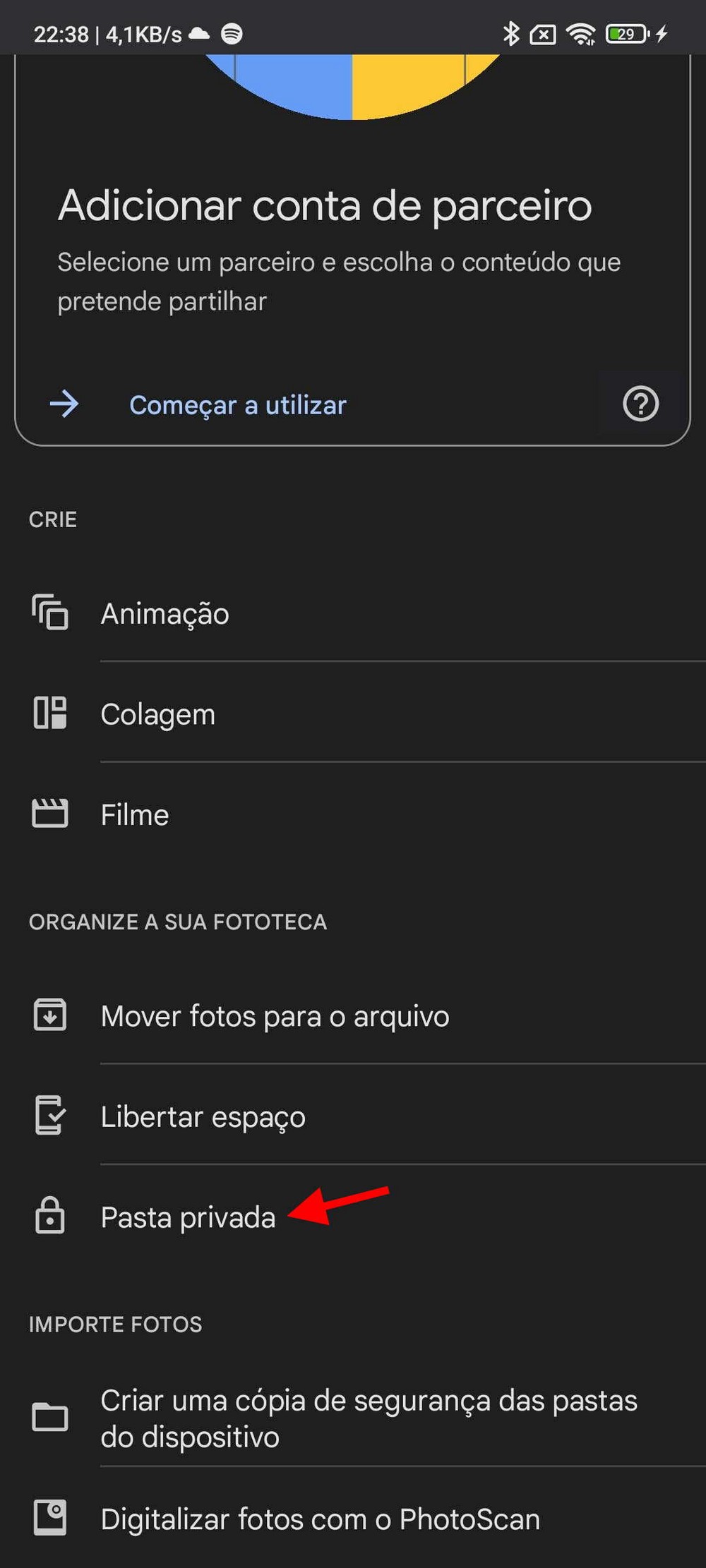Screen dimensions: 706x1568
Task: Open Mover fotos para o arquivo
Action: click(353, 1015)
